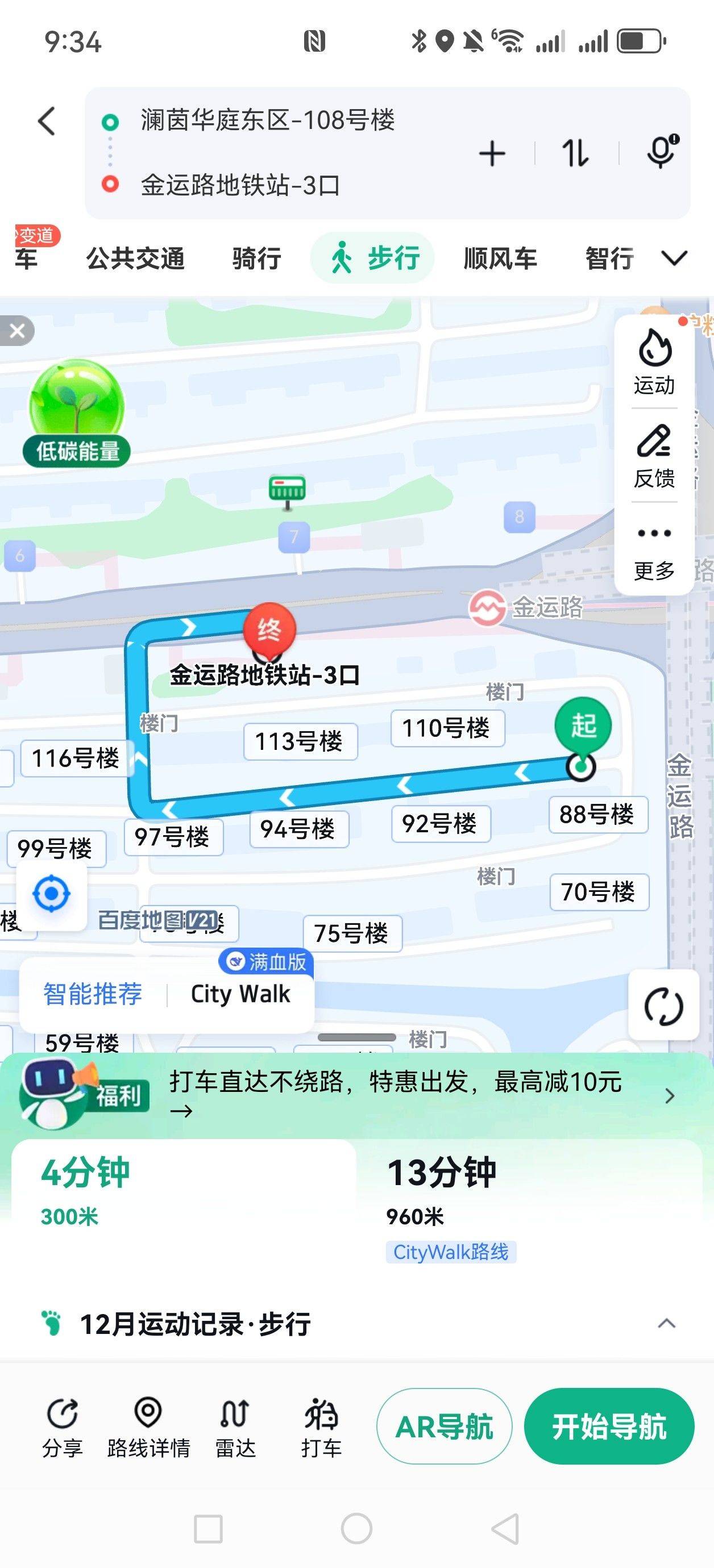Edit the destination 金运路地铁站-3口
Screen dimensions: 714x1568
coord(240,185)
